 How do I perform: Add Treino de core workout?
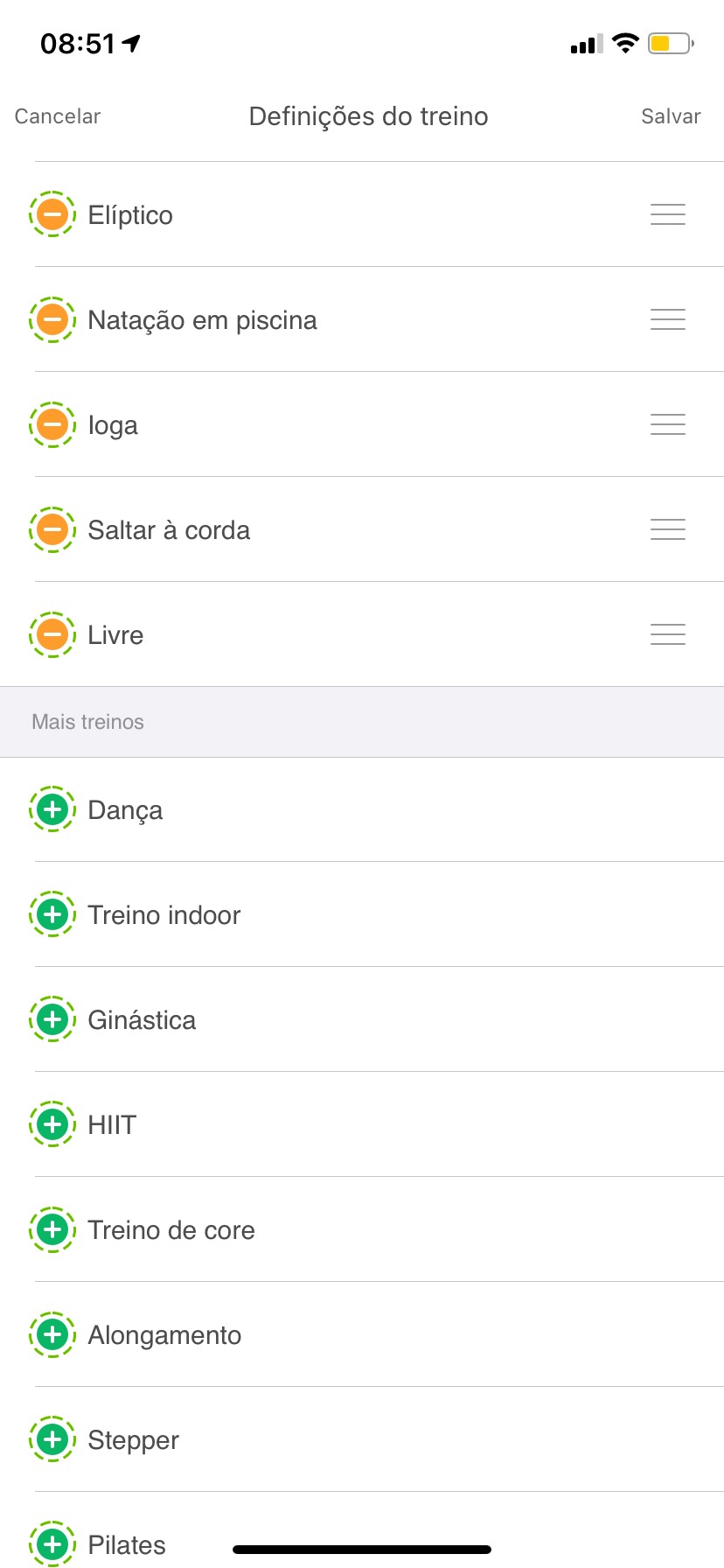pos(52,1229)
